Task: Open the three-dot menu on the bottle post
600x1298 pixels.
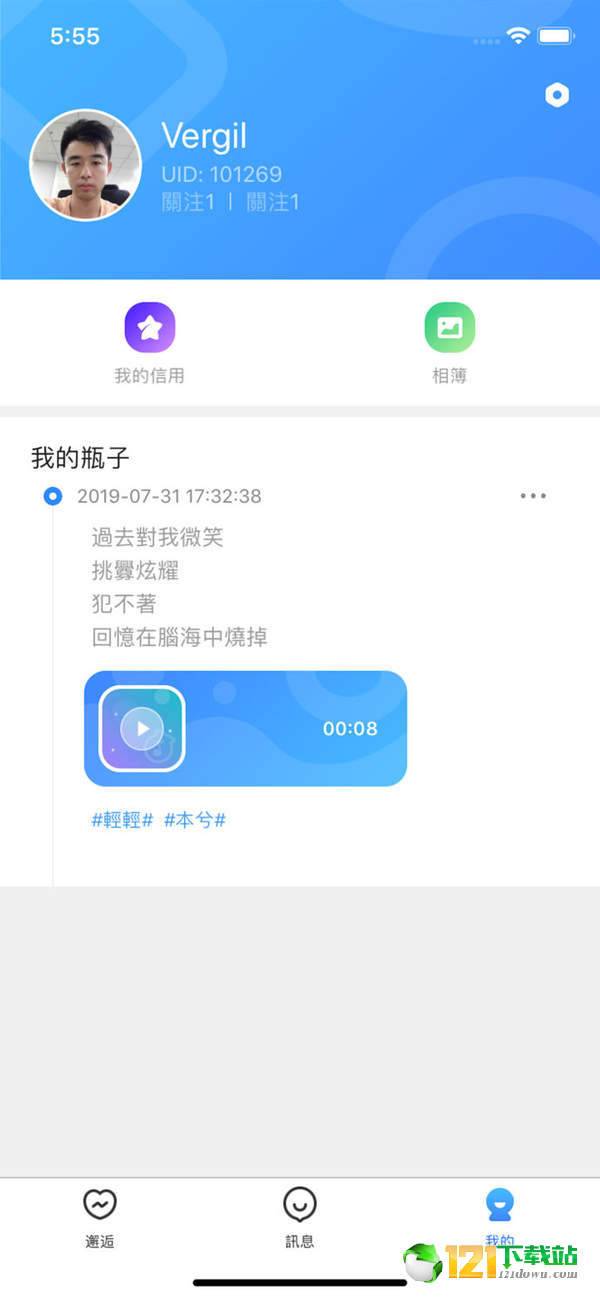Action: coord(533,496)
